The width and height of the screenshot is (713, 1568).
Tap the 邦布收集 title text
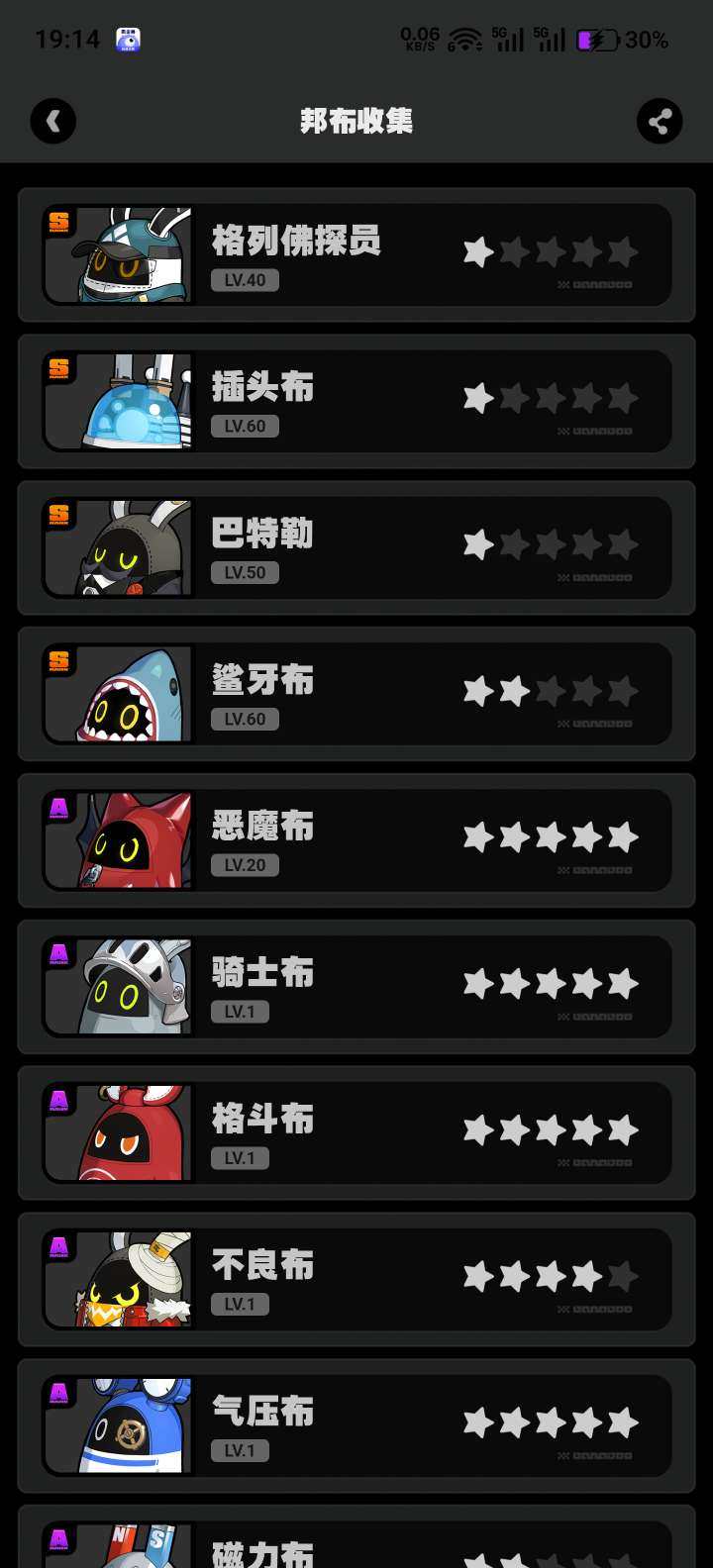[x=356, y=121]
